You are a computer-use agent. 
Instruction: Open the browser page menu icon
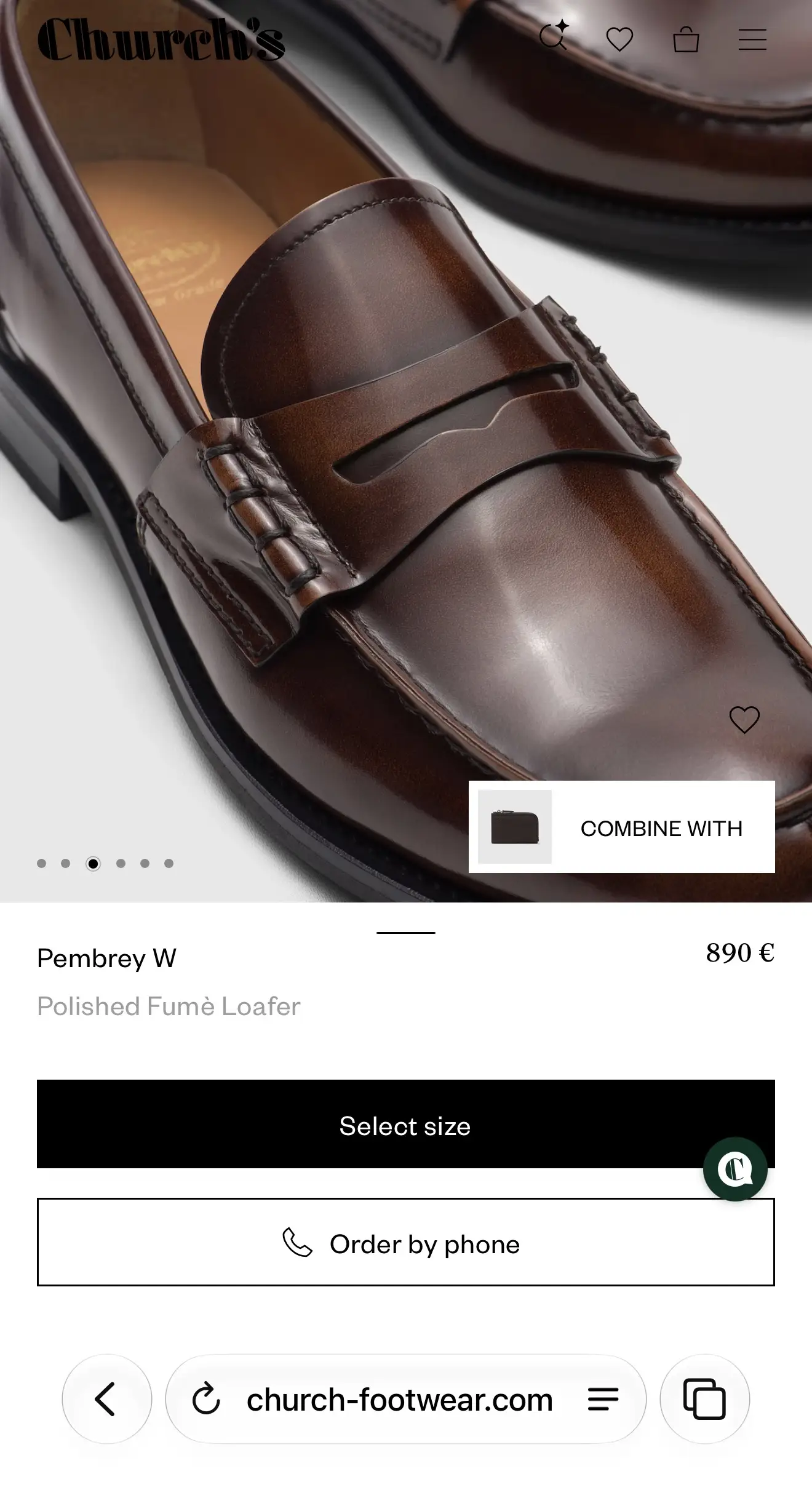pyautogui.click(x=603, y=1399)
